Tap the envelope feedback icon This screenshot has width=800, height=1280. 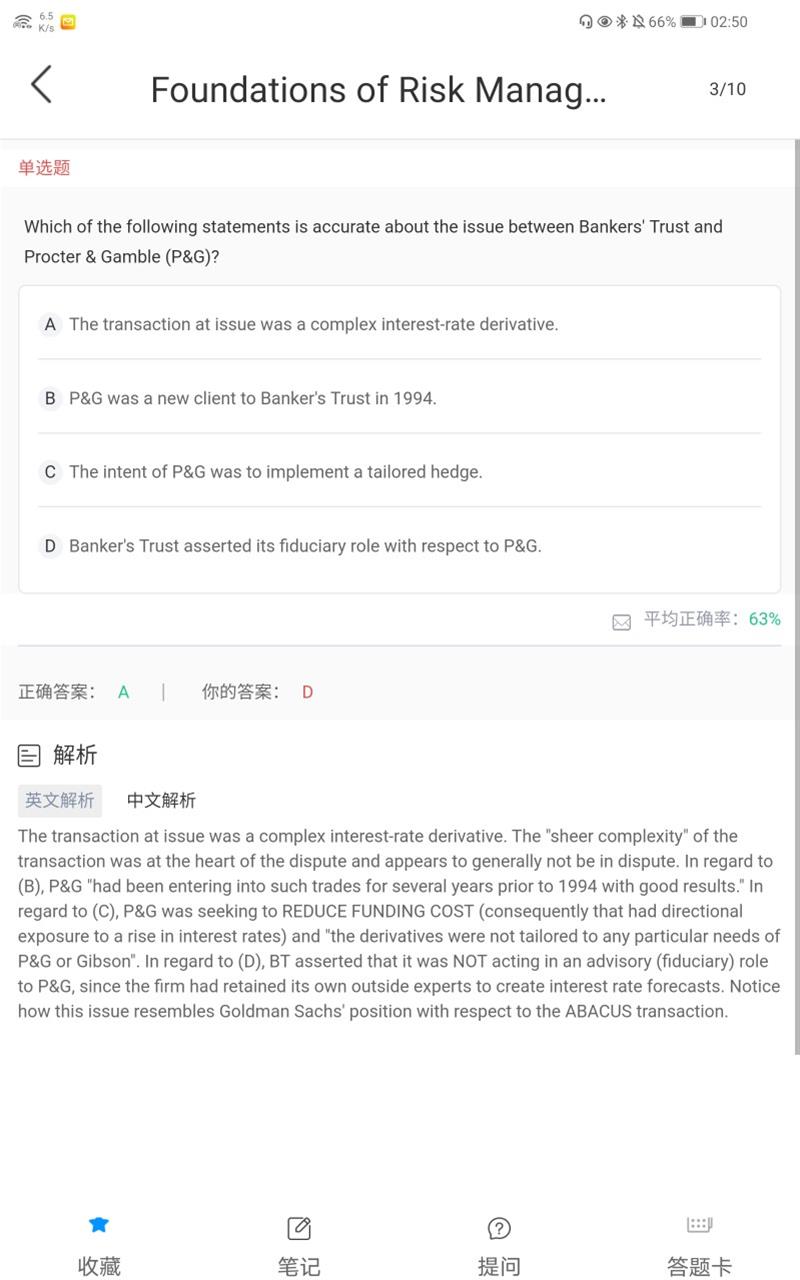click(621, 622)
